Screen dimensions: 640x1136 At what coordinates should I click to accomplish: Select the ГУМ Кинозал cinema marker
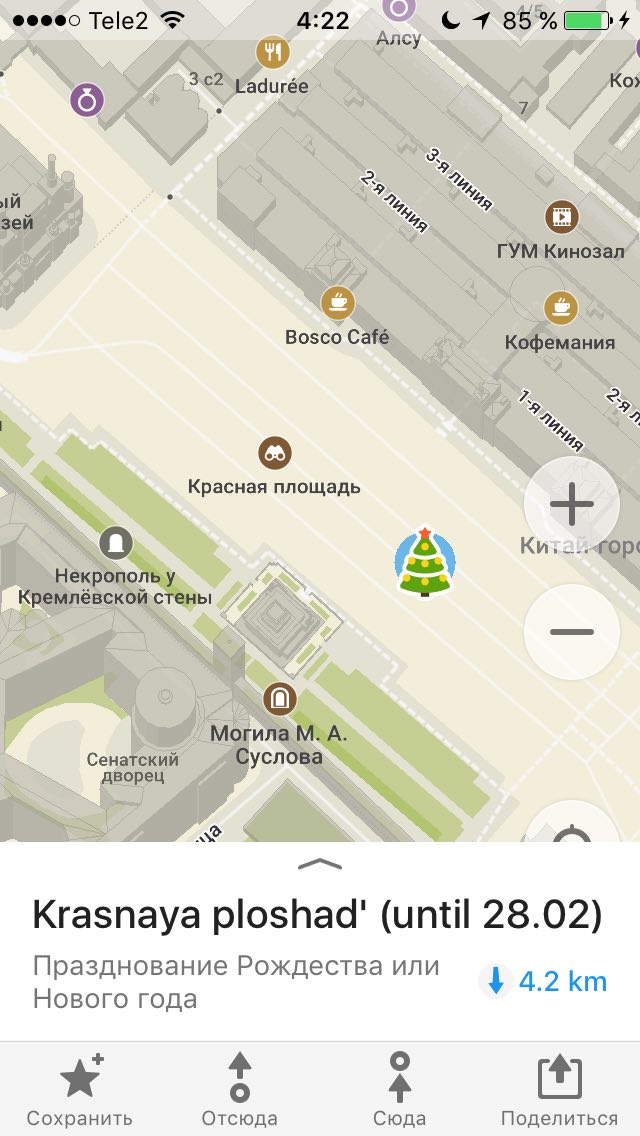point(562,217)
